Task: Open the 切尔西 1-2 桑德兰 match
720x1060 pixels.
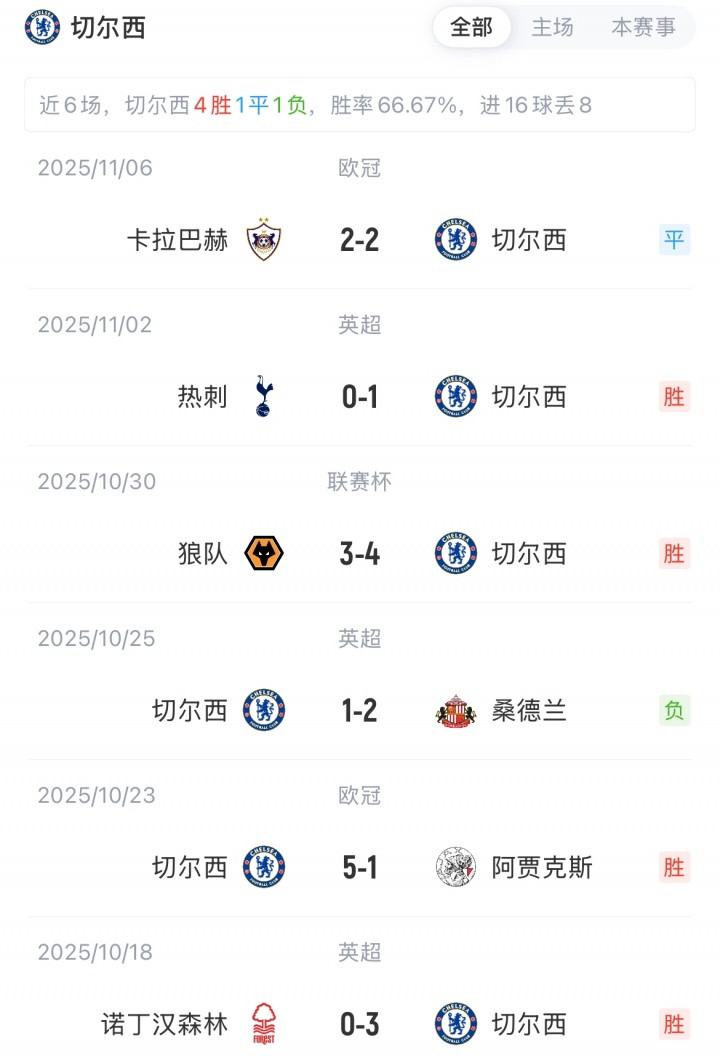Action: (360, 710)
